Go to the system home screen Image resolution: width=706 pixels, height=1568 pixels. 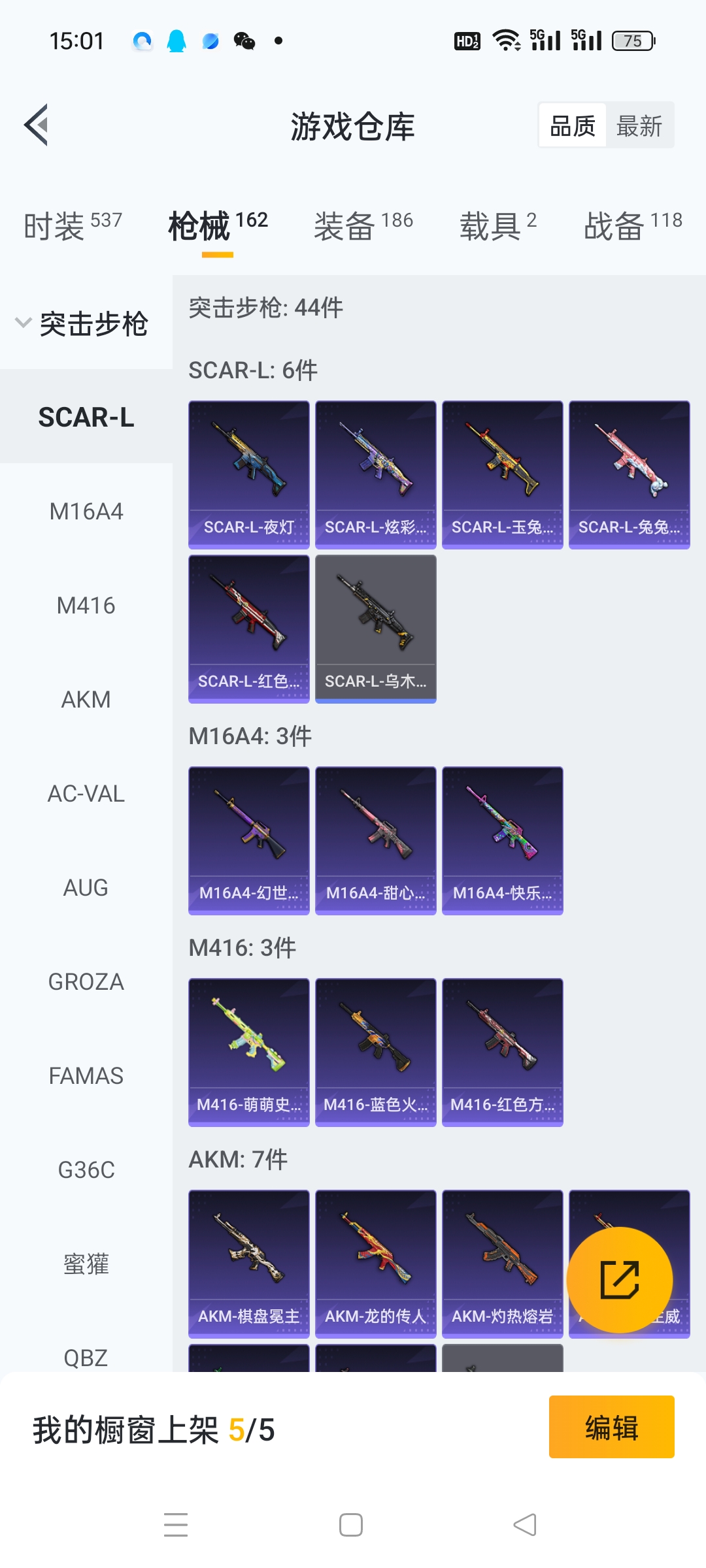click(x=351, y=1525)
